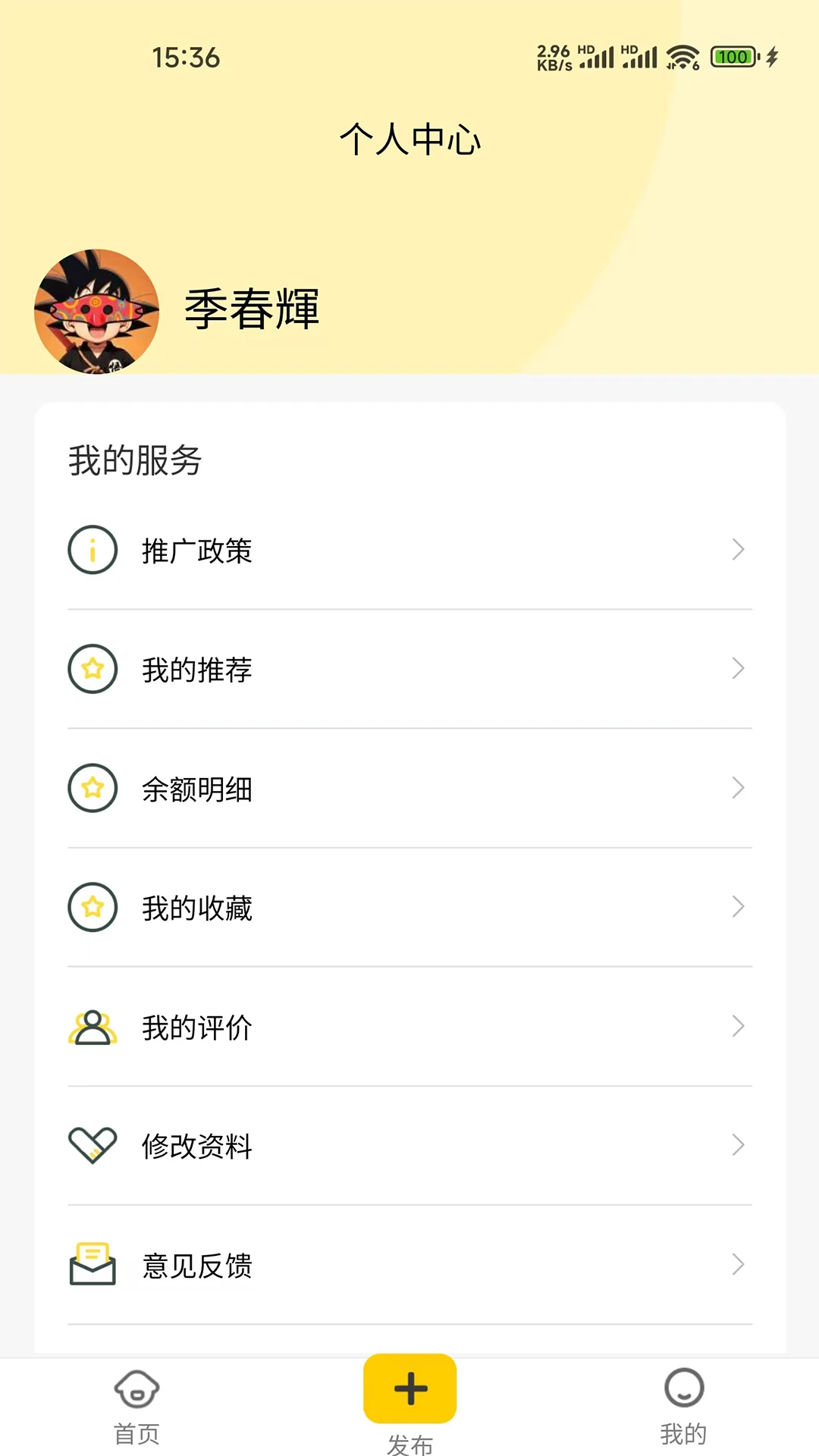Select the 我的评价 people icon
This screenshot has height=1456, width=819.
tap(92, 1026)
